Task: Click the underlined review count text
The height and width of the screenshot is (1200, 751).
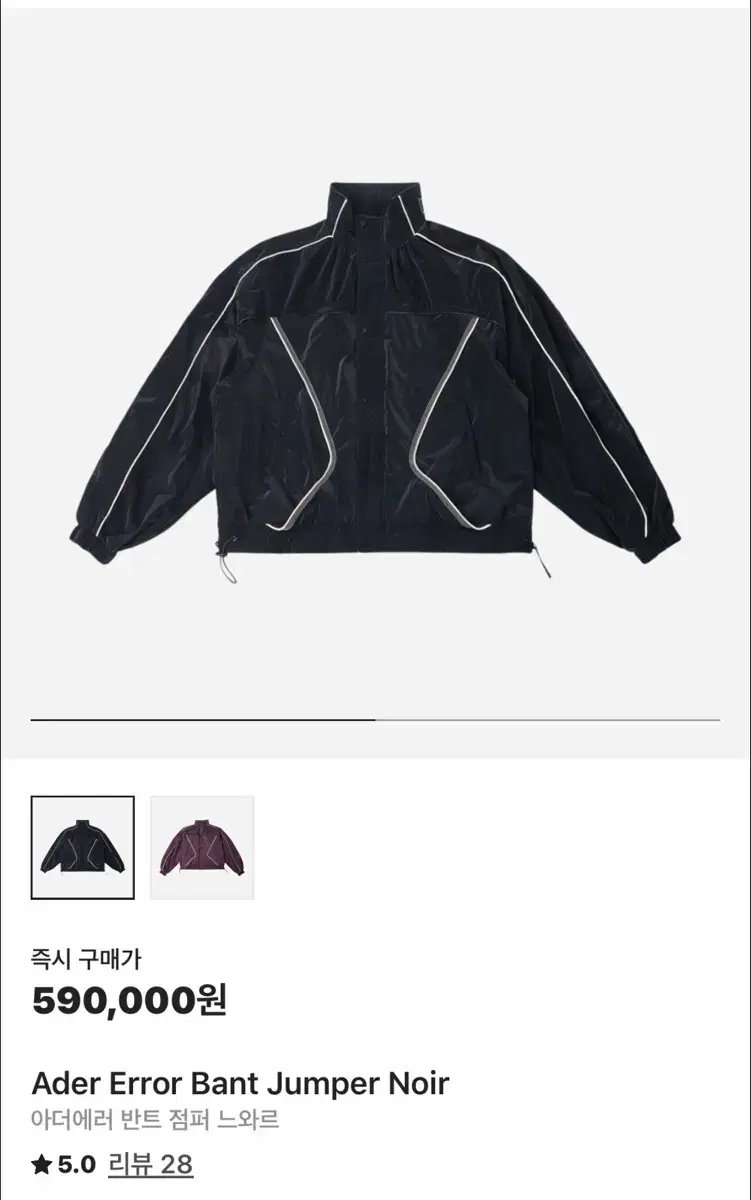Action: 152,1164
